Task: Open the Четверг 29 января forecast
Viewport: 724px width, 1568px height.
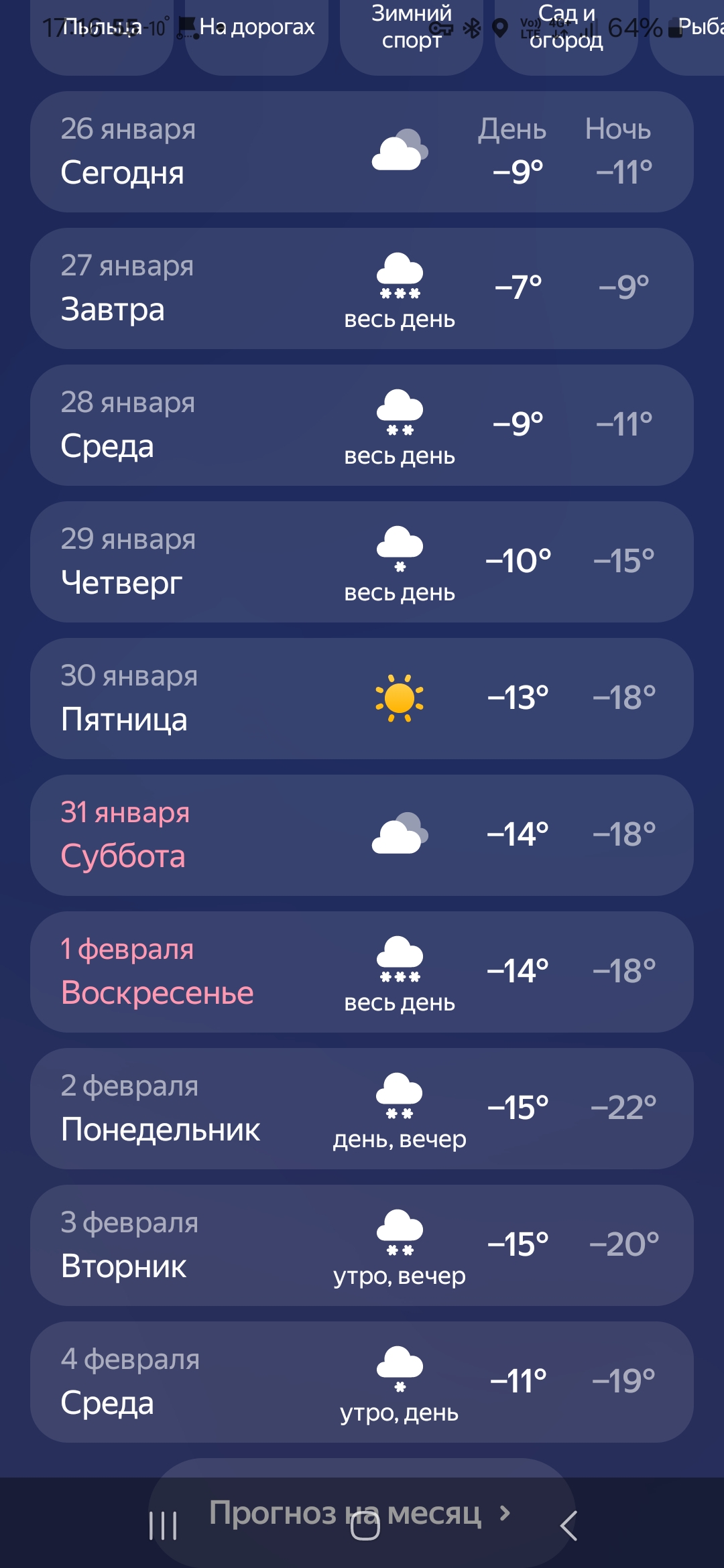Action: coord(362,562)
